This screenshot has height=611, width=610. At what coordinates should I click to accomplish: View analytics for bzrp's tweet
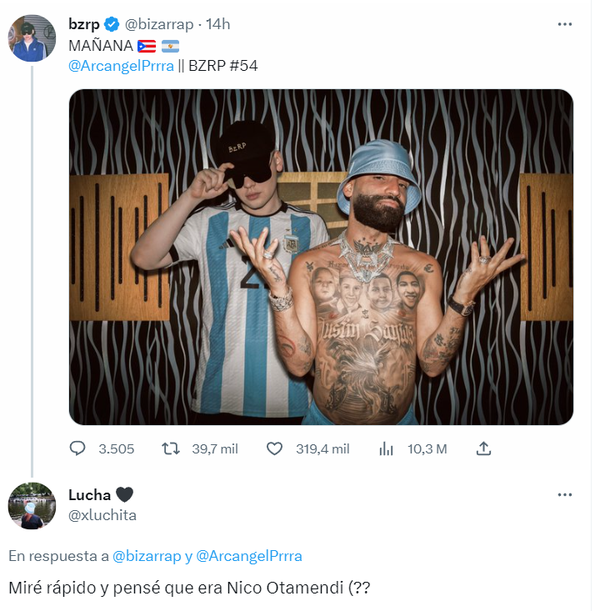386,449
